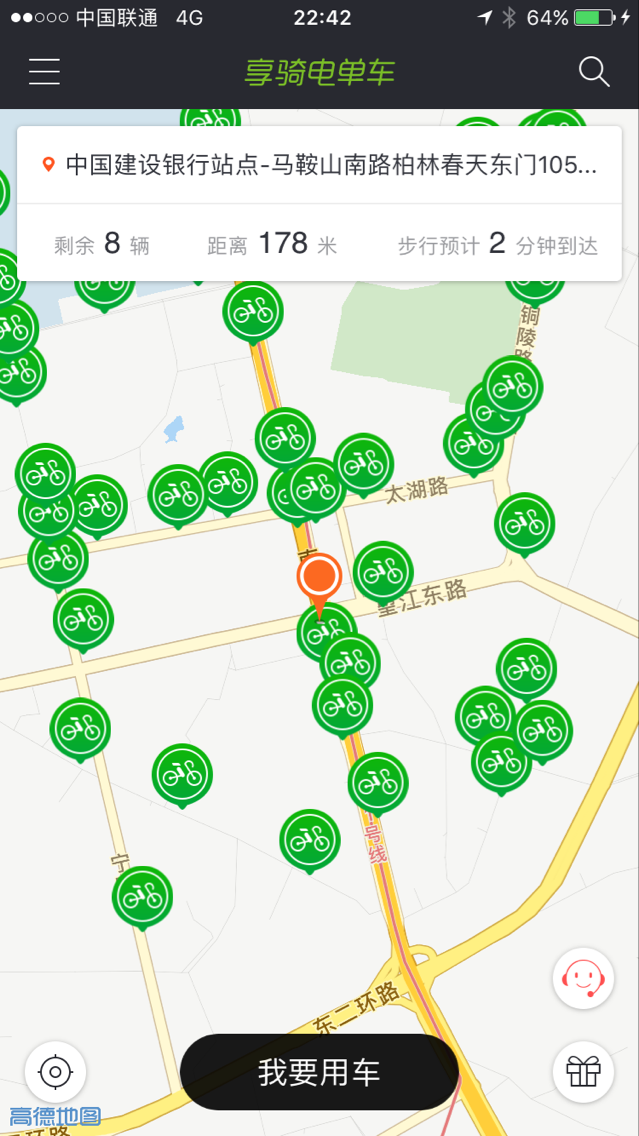Open the search magnifier icon

coord(594,72)
